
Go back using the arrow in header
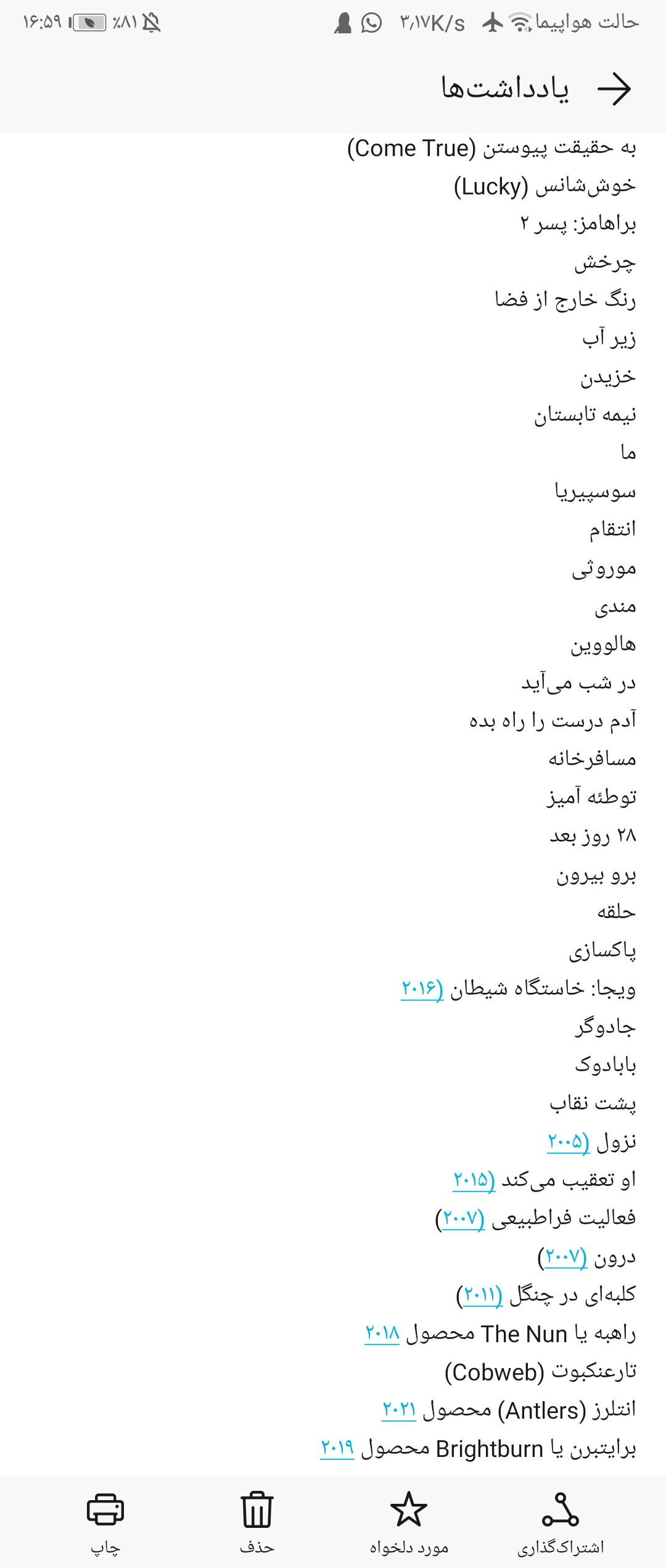(614, 89)
